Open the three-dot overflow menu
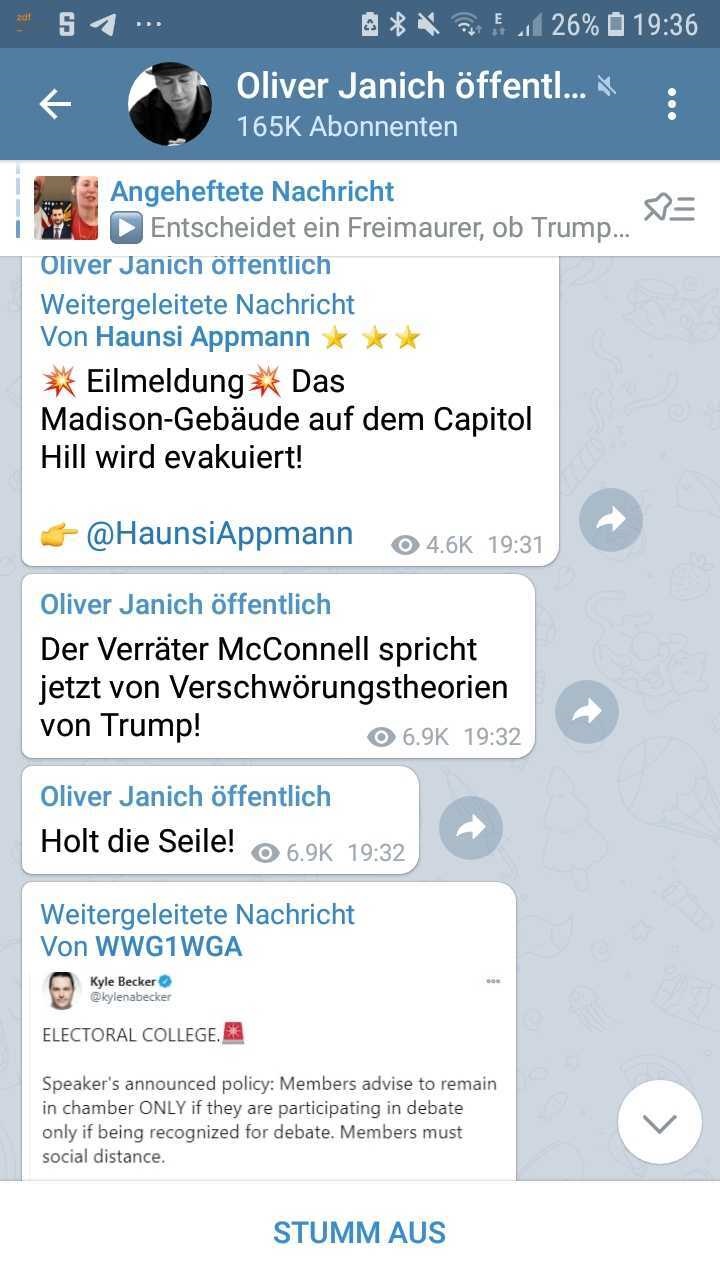The image size is (720, 1280). [x=671, y=104]
